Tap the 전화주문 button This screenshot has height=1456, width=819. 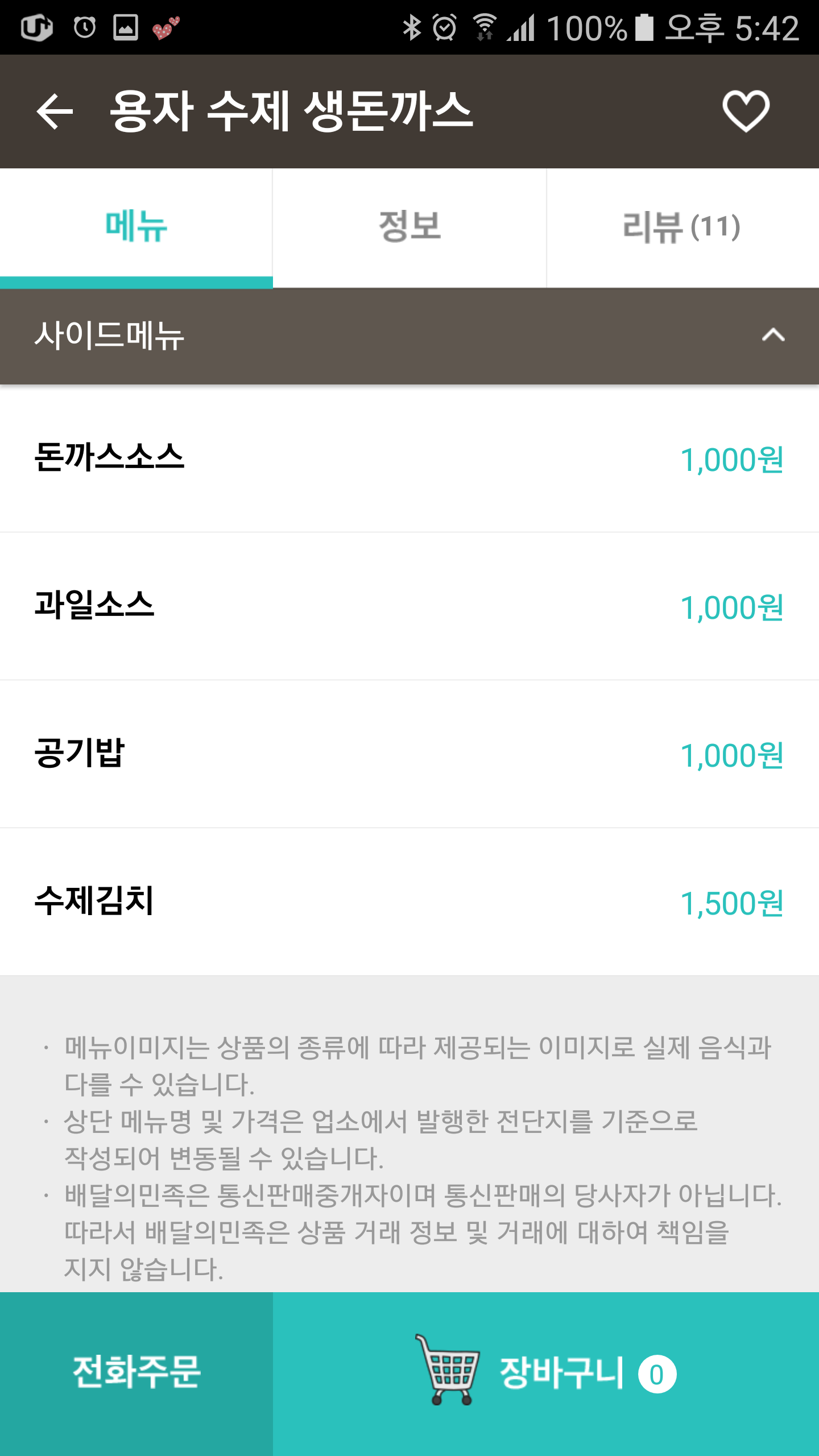tap(136, 1373)
